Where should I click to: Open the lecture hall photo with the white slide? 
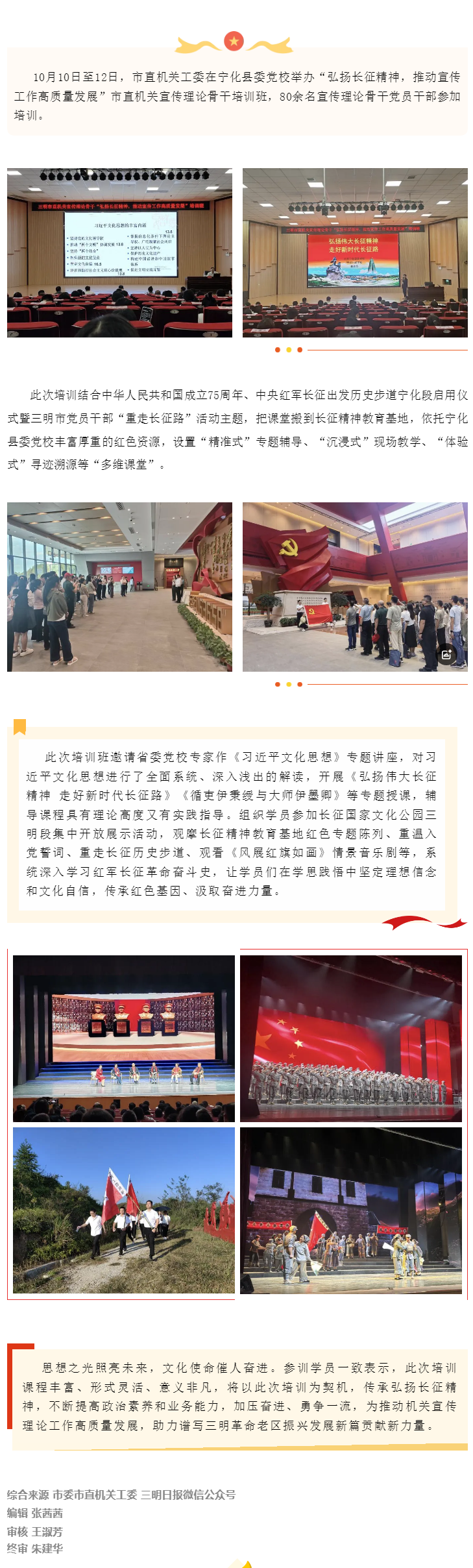tap(119, 252)
